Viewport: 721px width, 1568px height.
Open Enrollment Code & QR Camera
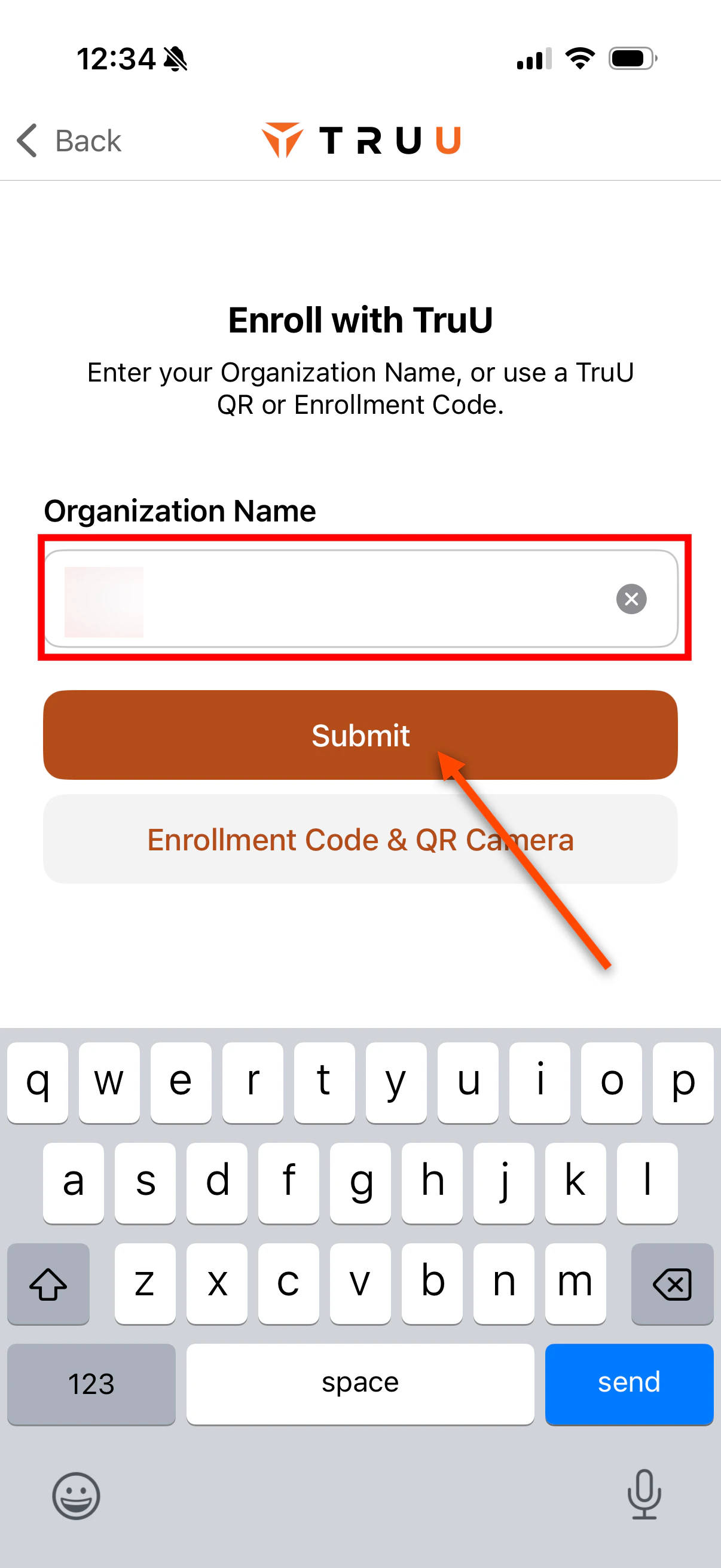click(360, 840)
